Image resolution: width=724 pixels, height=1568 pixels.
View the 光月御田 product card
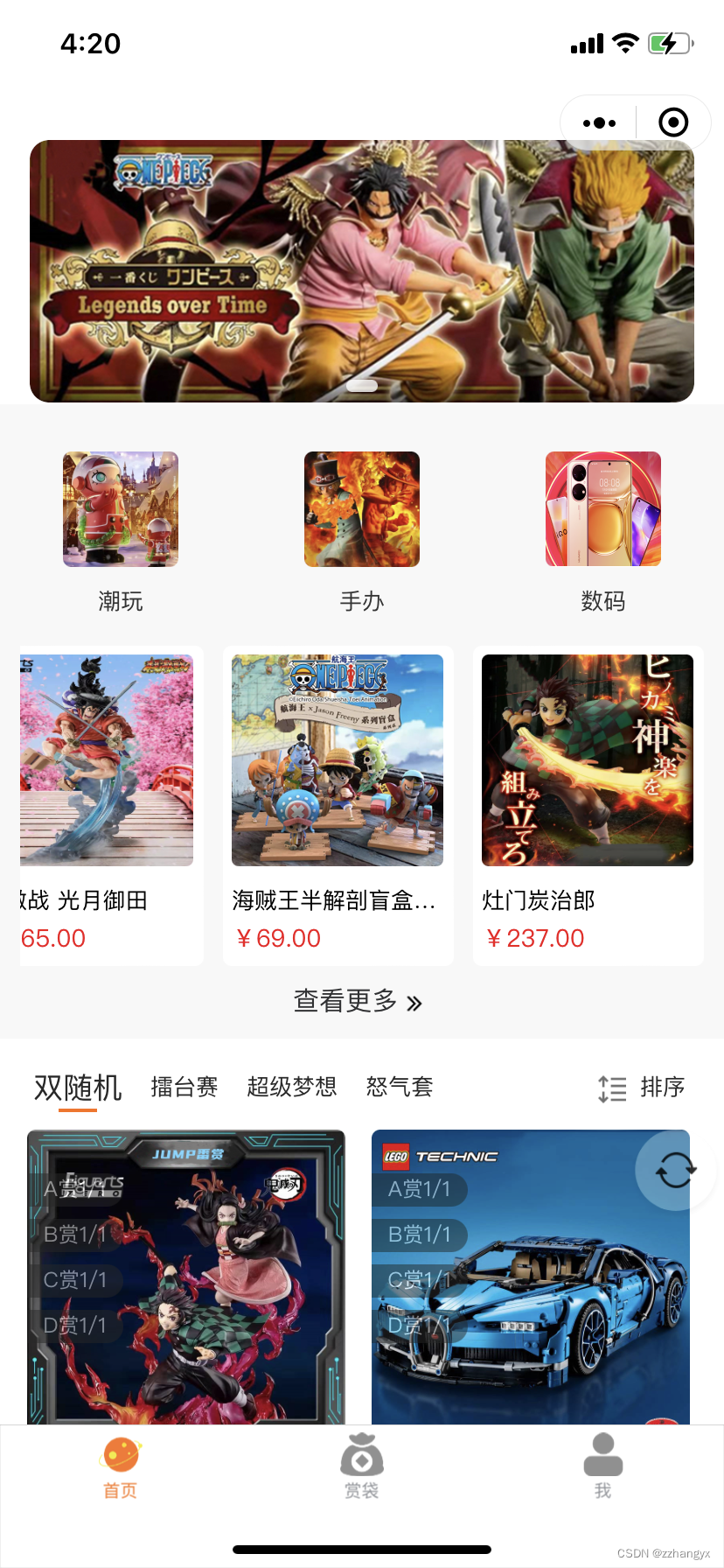pyautogui.click(x=109, y=805)
